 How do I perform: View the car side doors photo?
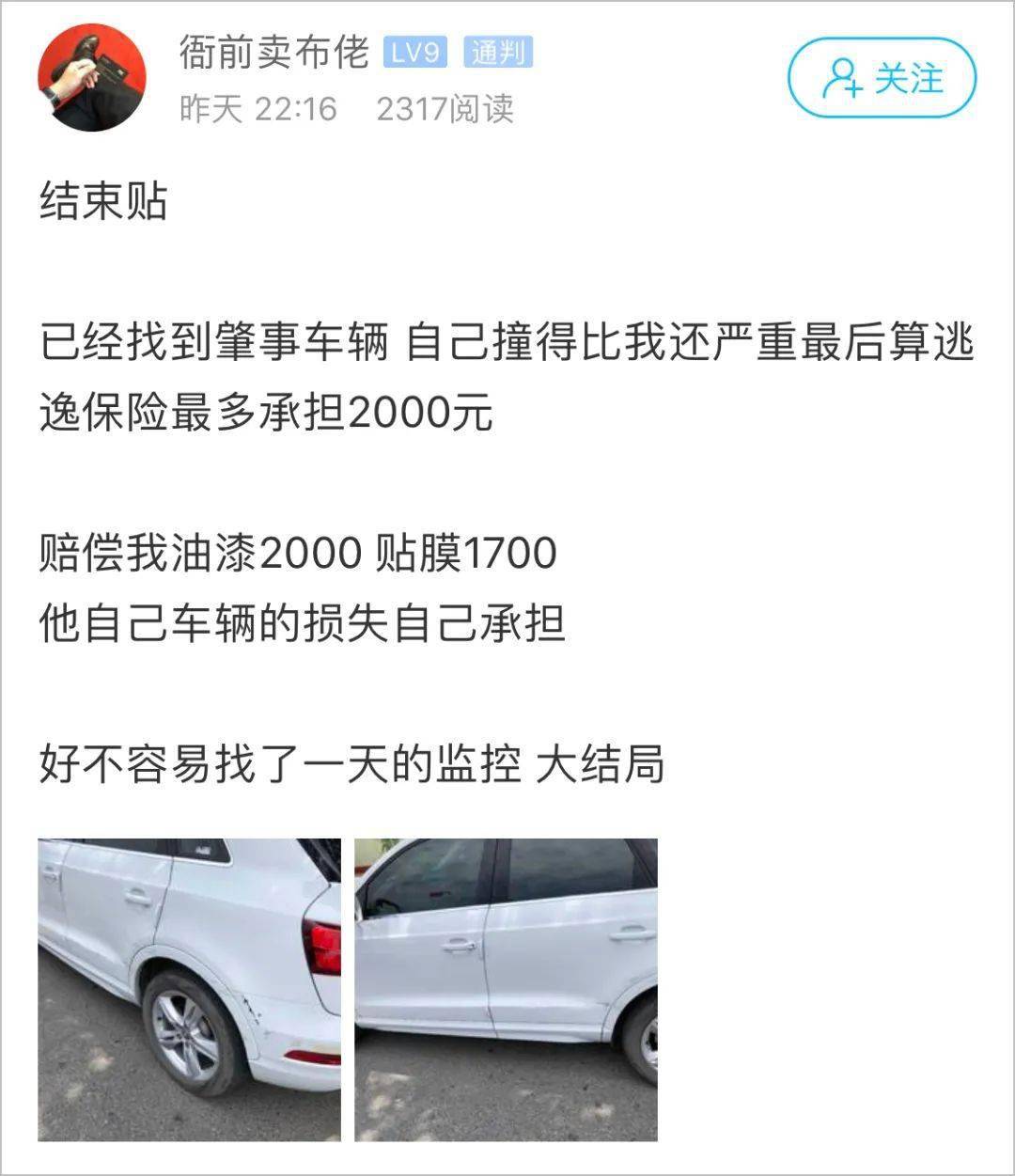click(506, 989)
